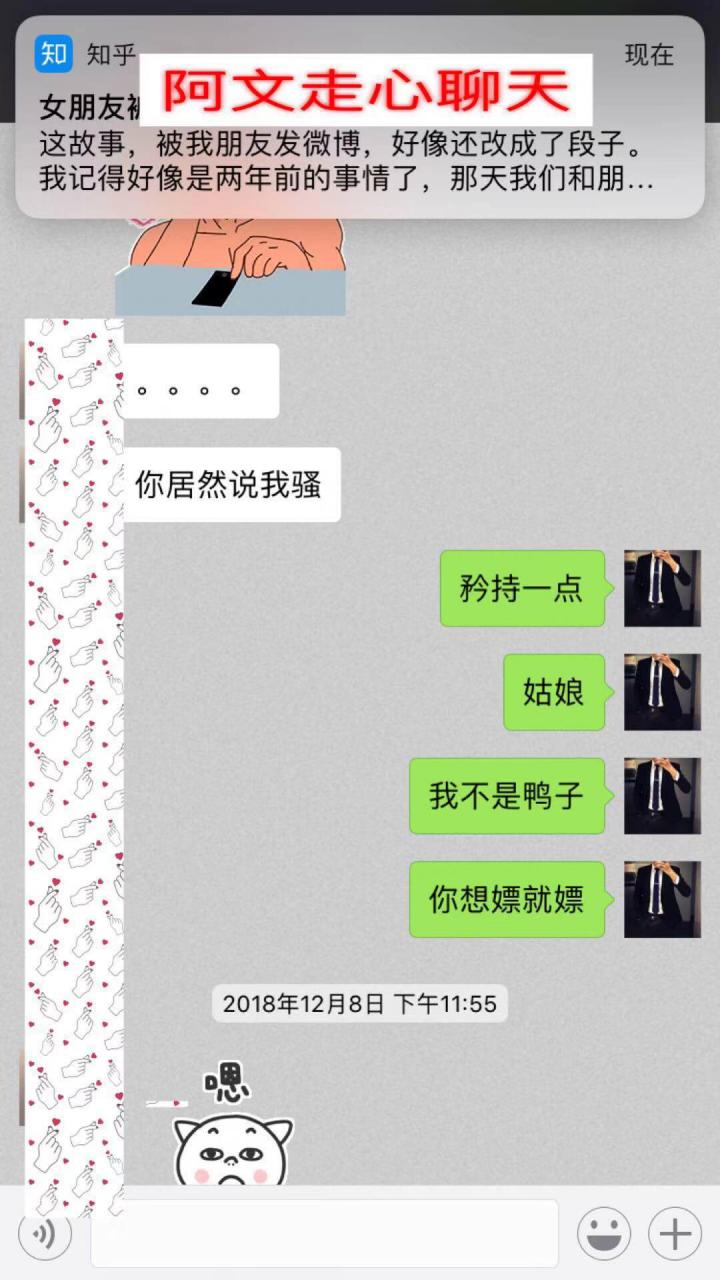720x1280 pixels.
Task: Open the emoji sticker panel
Action: coord(604,1234)
